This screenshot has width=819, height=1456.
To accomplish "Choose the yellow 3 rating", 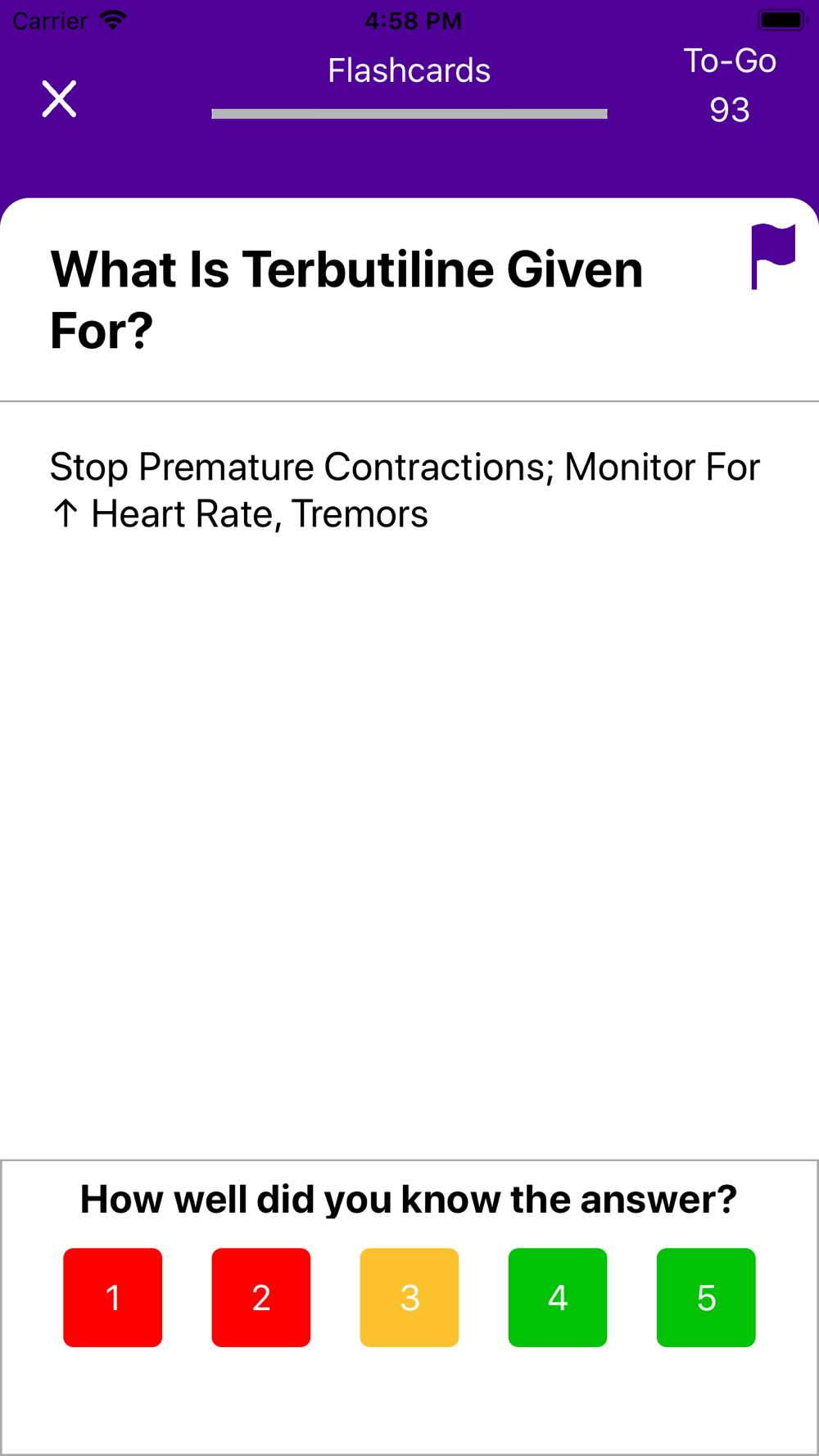I will [x=409, y=1297].
